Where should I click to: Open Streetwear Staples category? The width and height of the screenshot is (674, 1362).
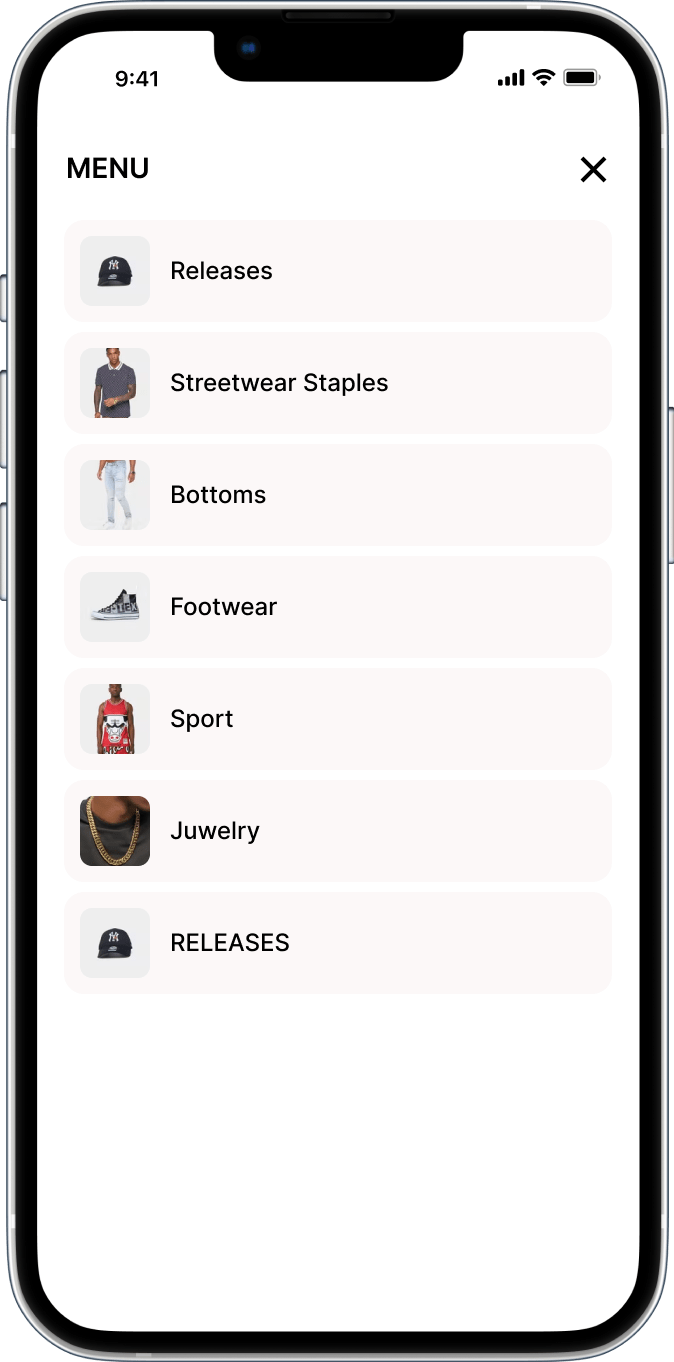click(338, 383)
